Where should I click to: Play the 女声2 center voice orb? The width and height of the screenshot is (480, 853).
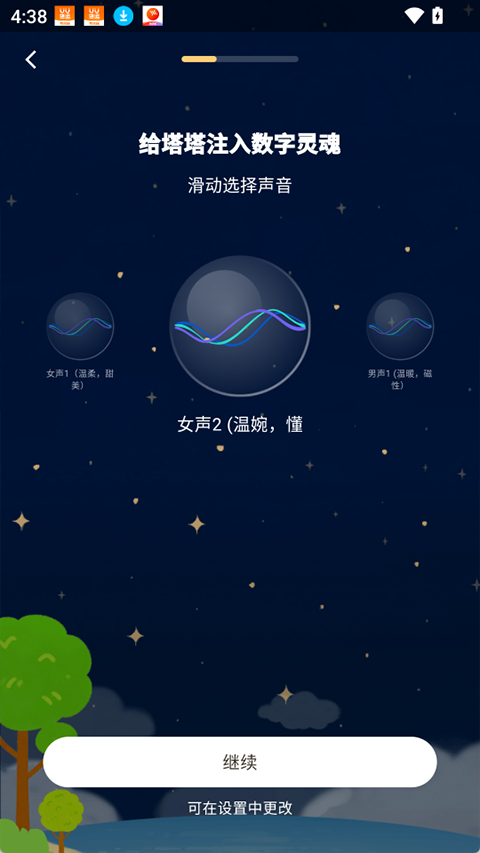(x=240, y=326)
